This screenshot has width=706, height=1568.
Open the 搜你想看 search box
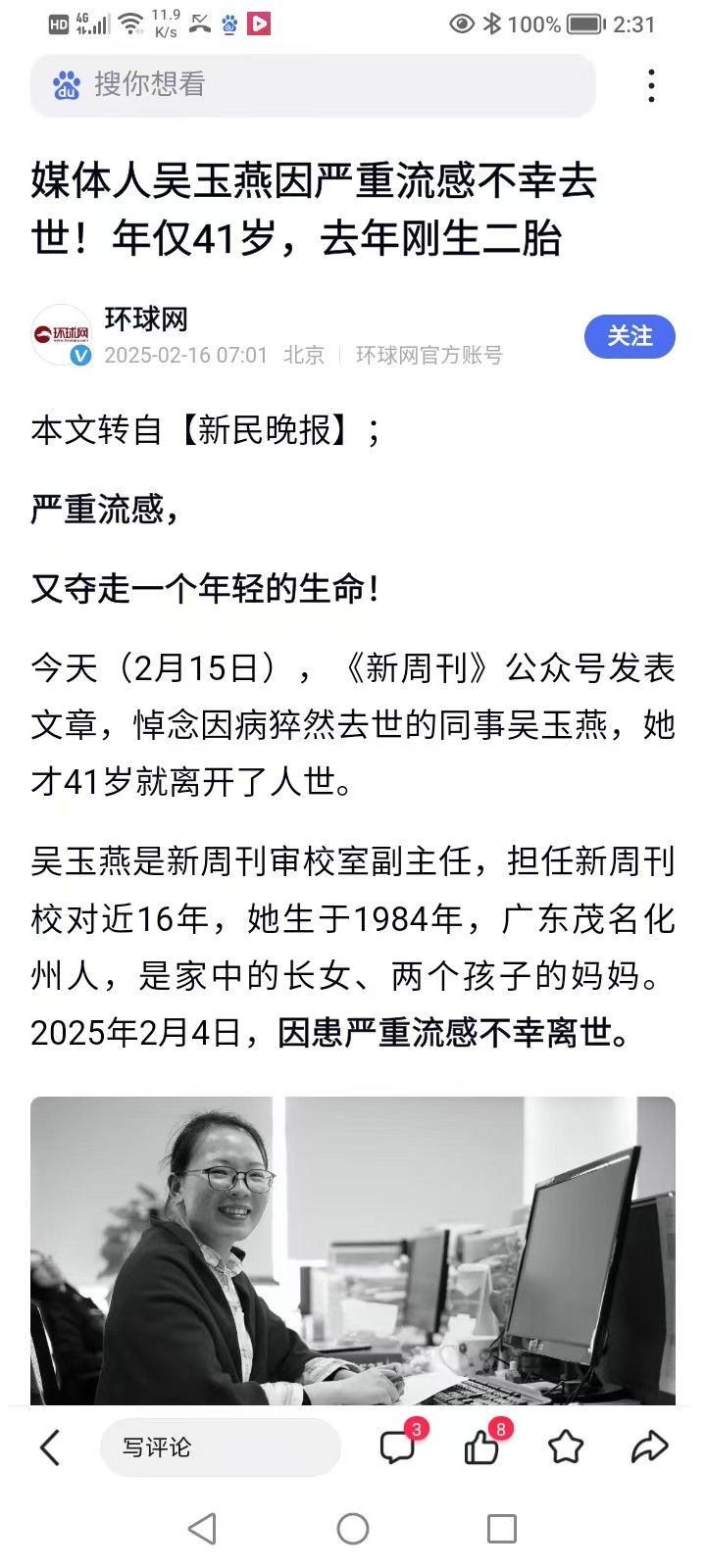[x=312, y=85]
